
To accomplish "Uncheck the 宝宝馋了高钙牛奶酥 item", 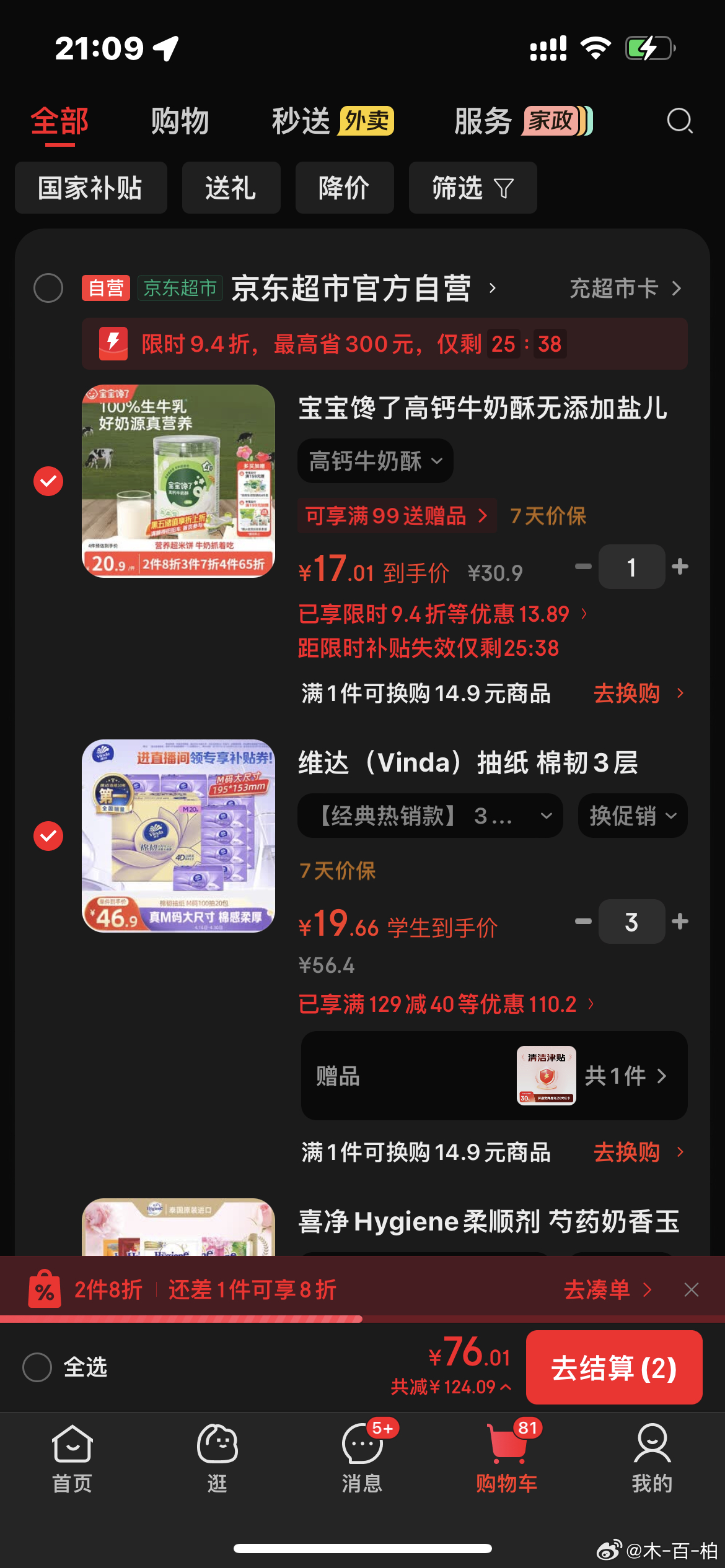I will point(48,481).
